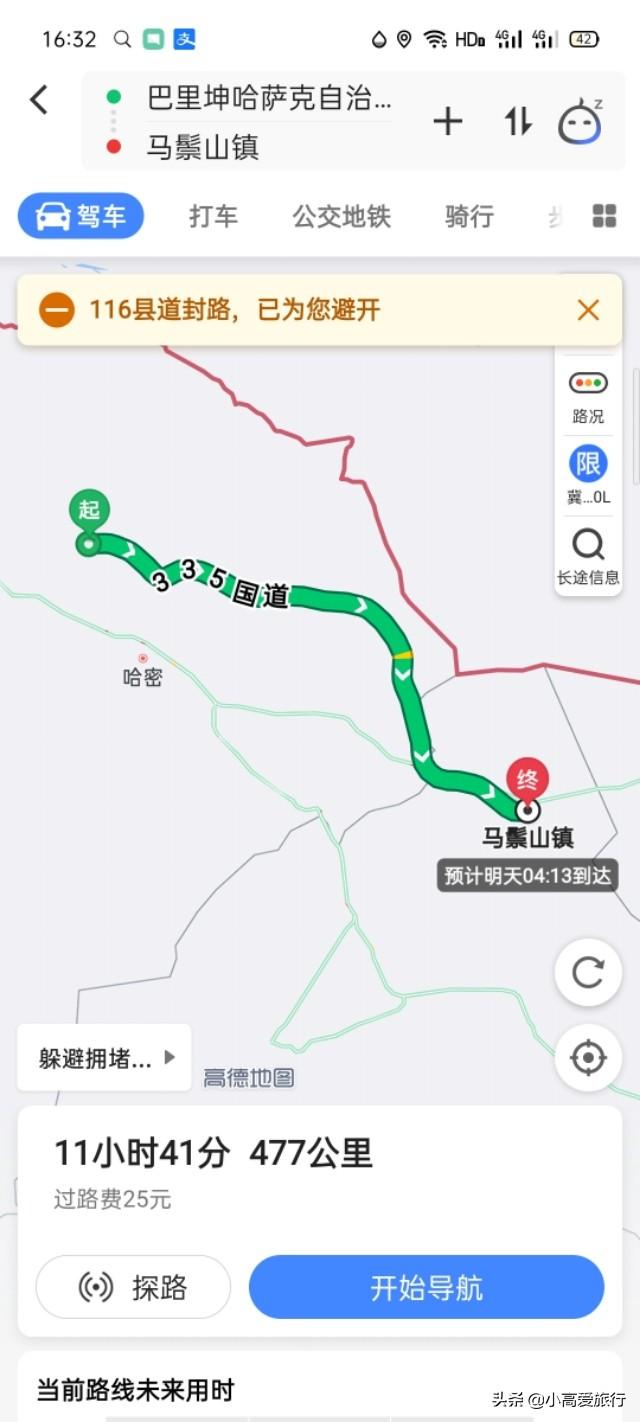This screenshot has width=640, height=1422.
Task: Switch to the 骑行 tab
Action: [469, 216]
